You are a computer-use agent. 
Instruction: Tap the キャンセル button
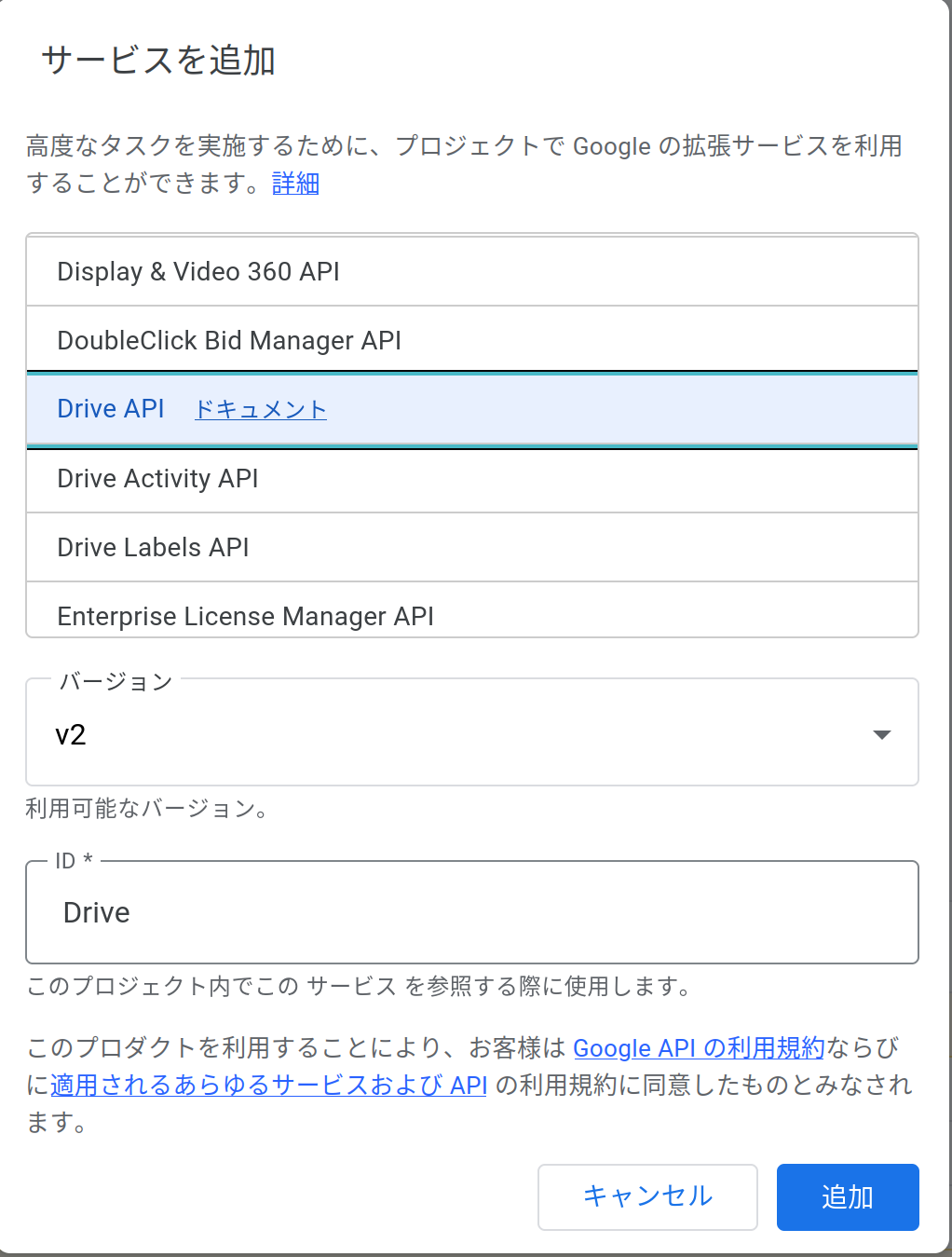tap(646, 1196)
